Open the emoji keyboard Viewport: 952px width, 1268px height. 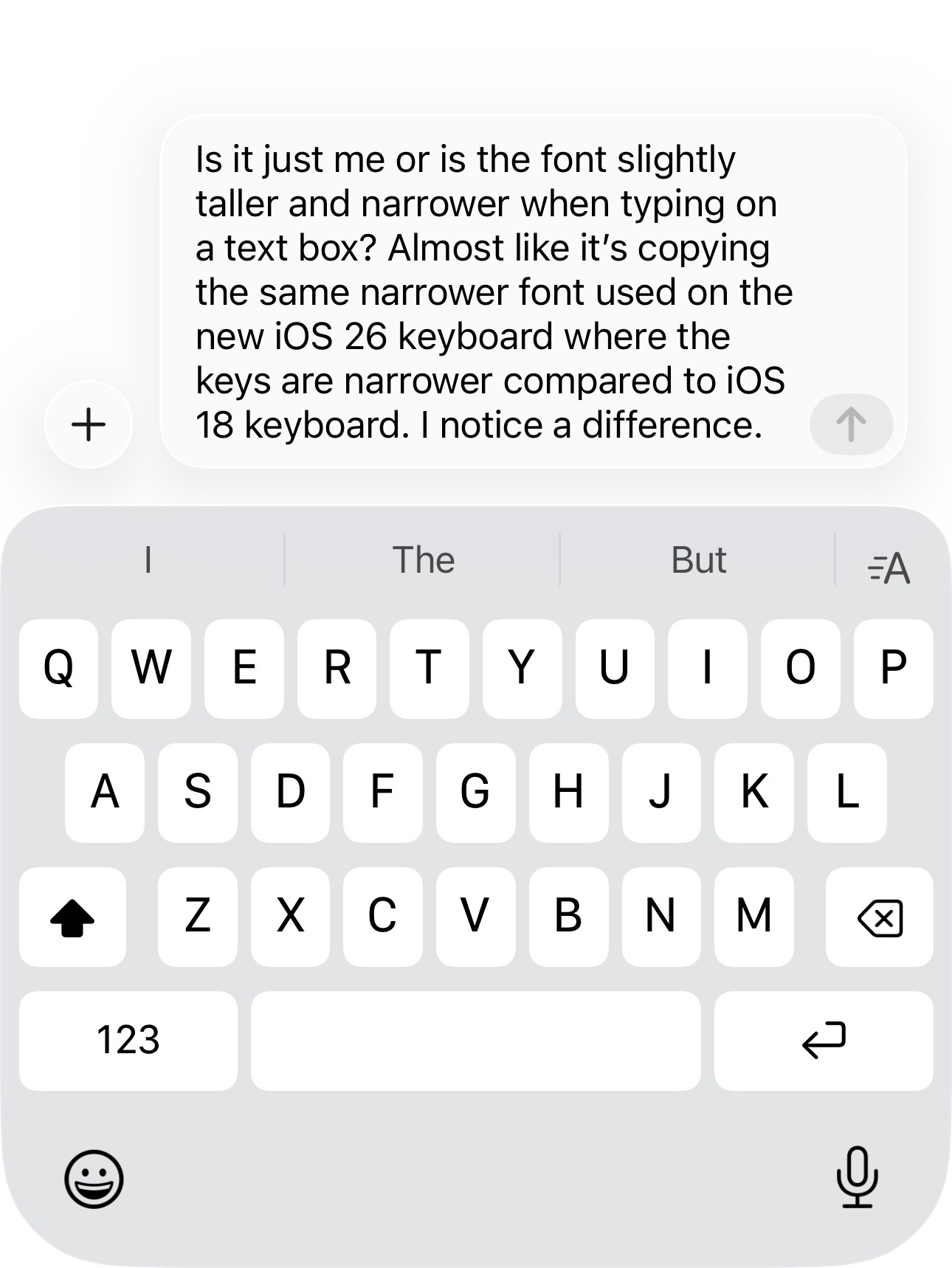point(94,1178)
